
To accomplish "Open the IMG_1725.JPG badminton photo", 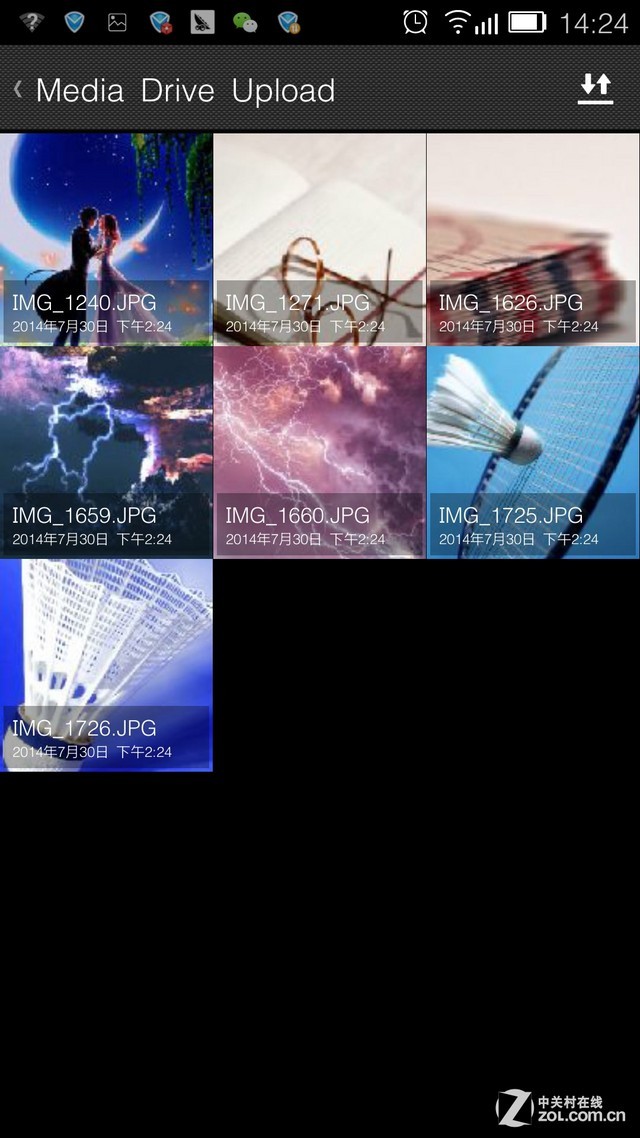I will click(x=533, y=452).
